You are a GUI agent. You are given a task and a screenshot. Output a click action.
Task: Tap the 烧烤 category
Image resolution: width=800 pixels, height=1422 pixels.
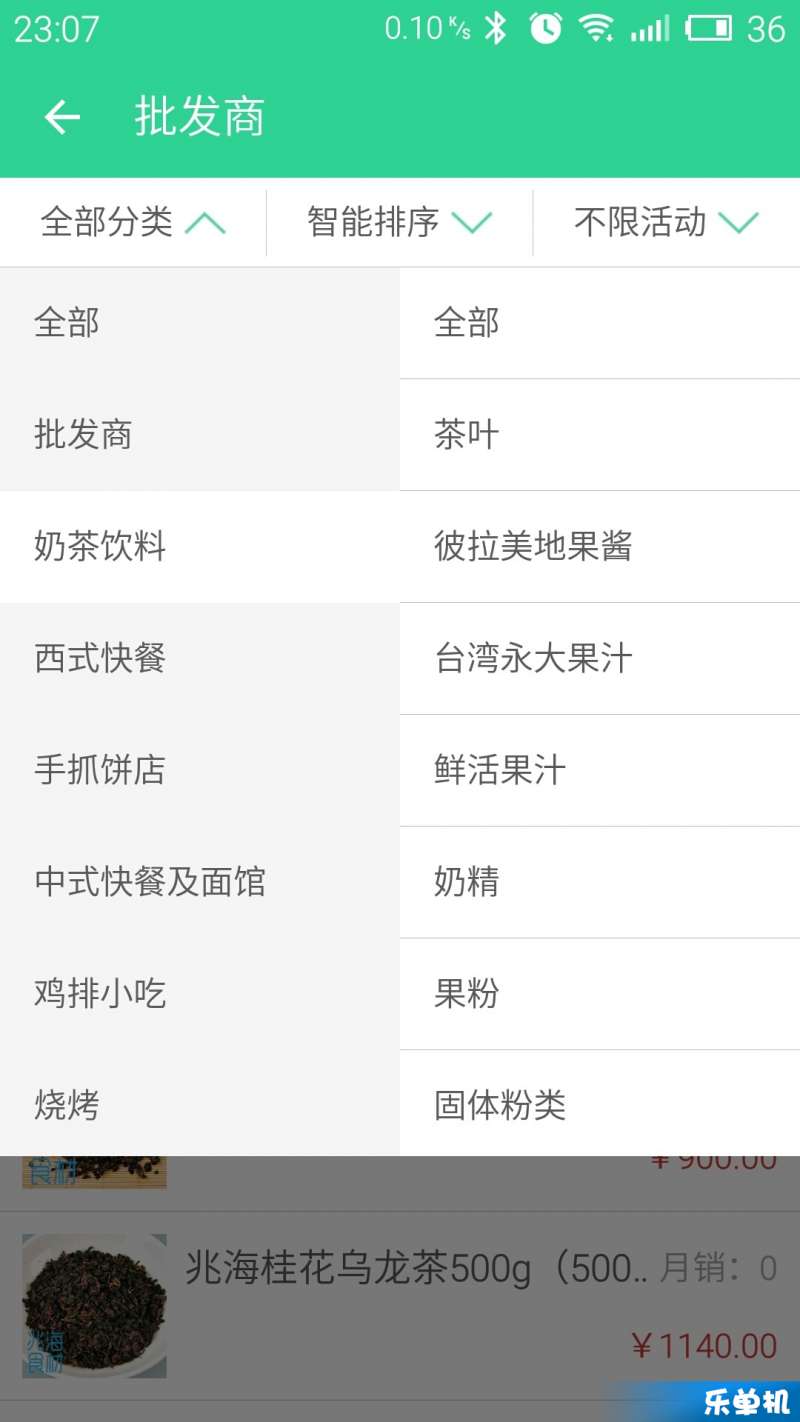pyautogui.click(x=200, y=1104)
